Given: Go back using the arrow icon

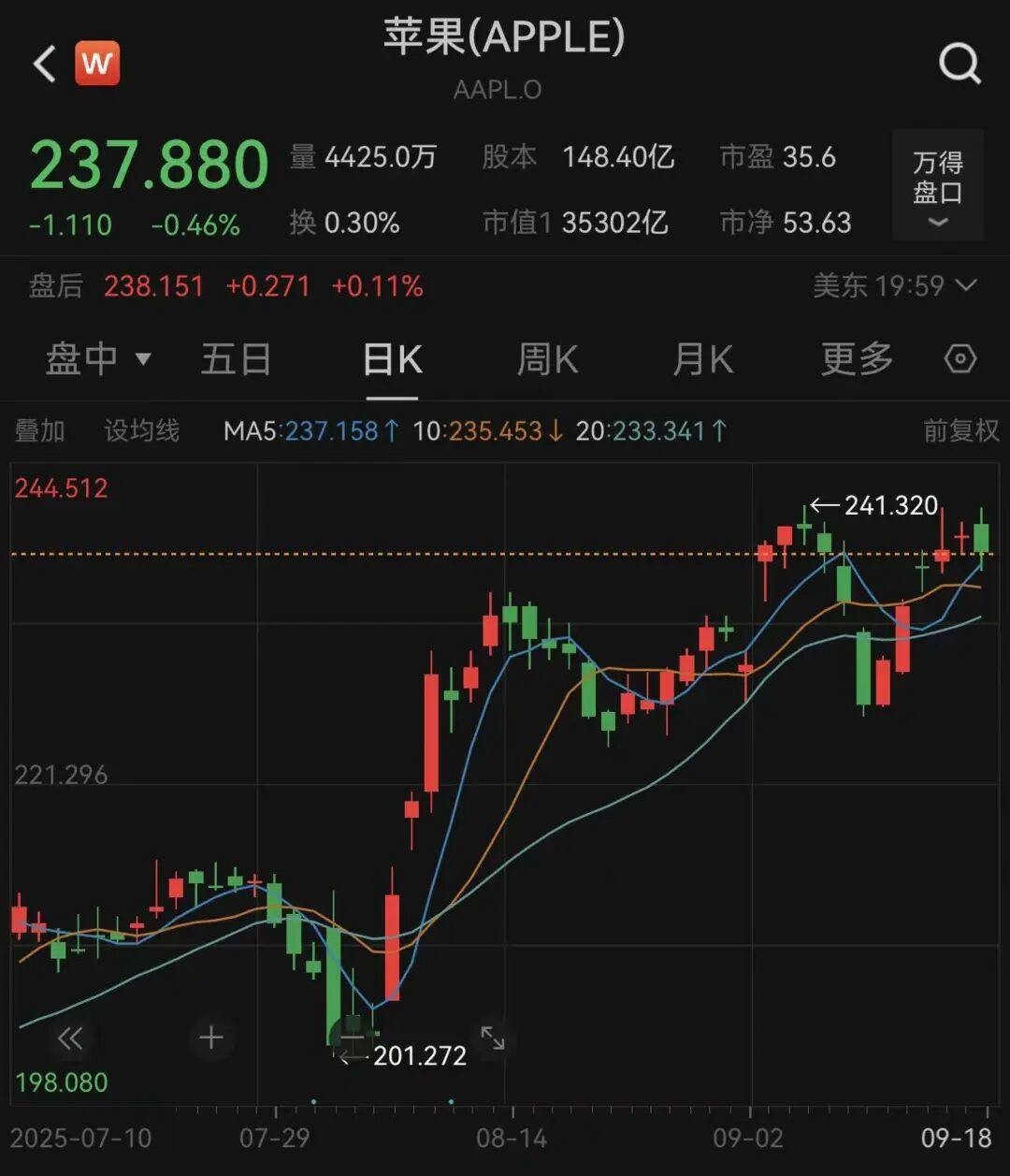Looking at the screenshot, I should point(45,65).
